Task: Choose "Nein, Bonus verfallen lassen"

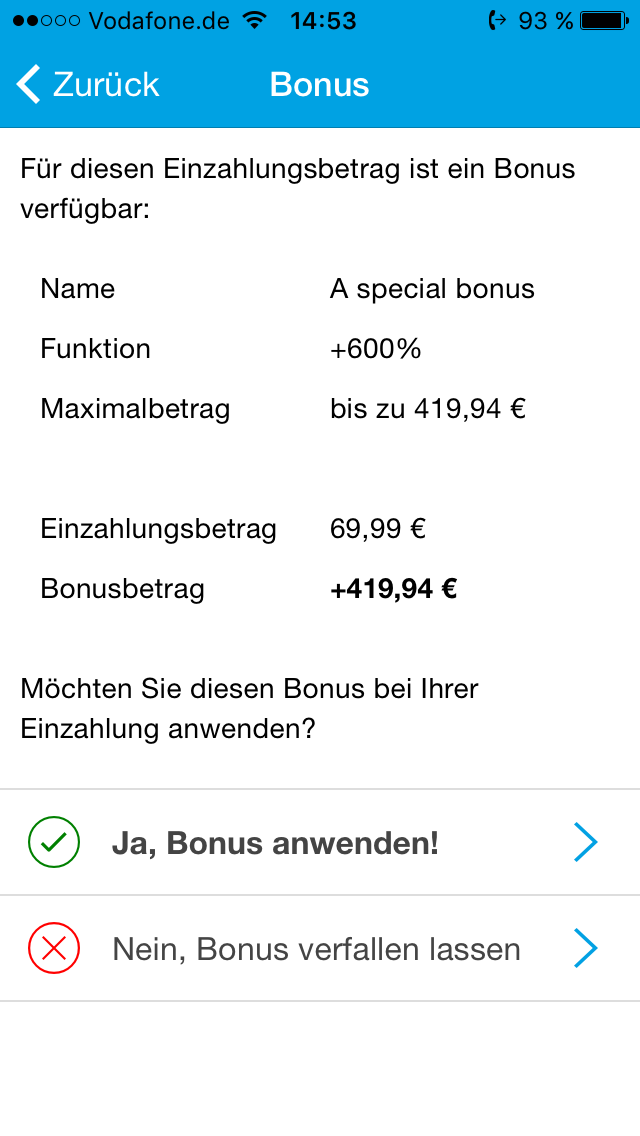Action: click(316, 949)
